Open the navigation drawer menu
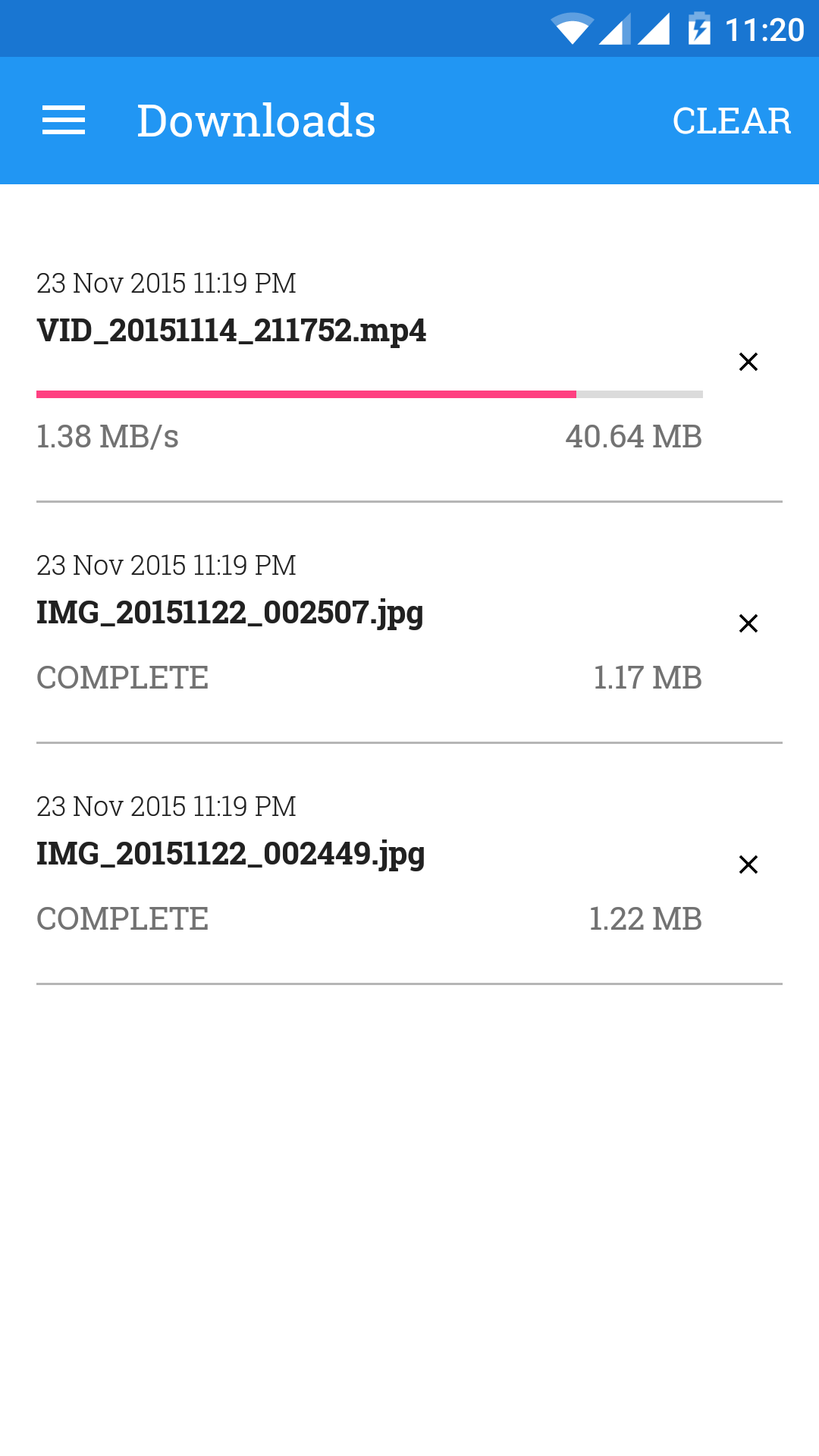Screen dimensions: 819x1456 pos(64,120)
